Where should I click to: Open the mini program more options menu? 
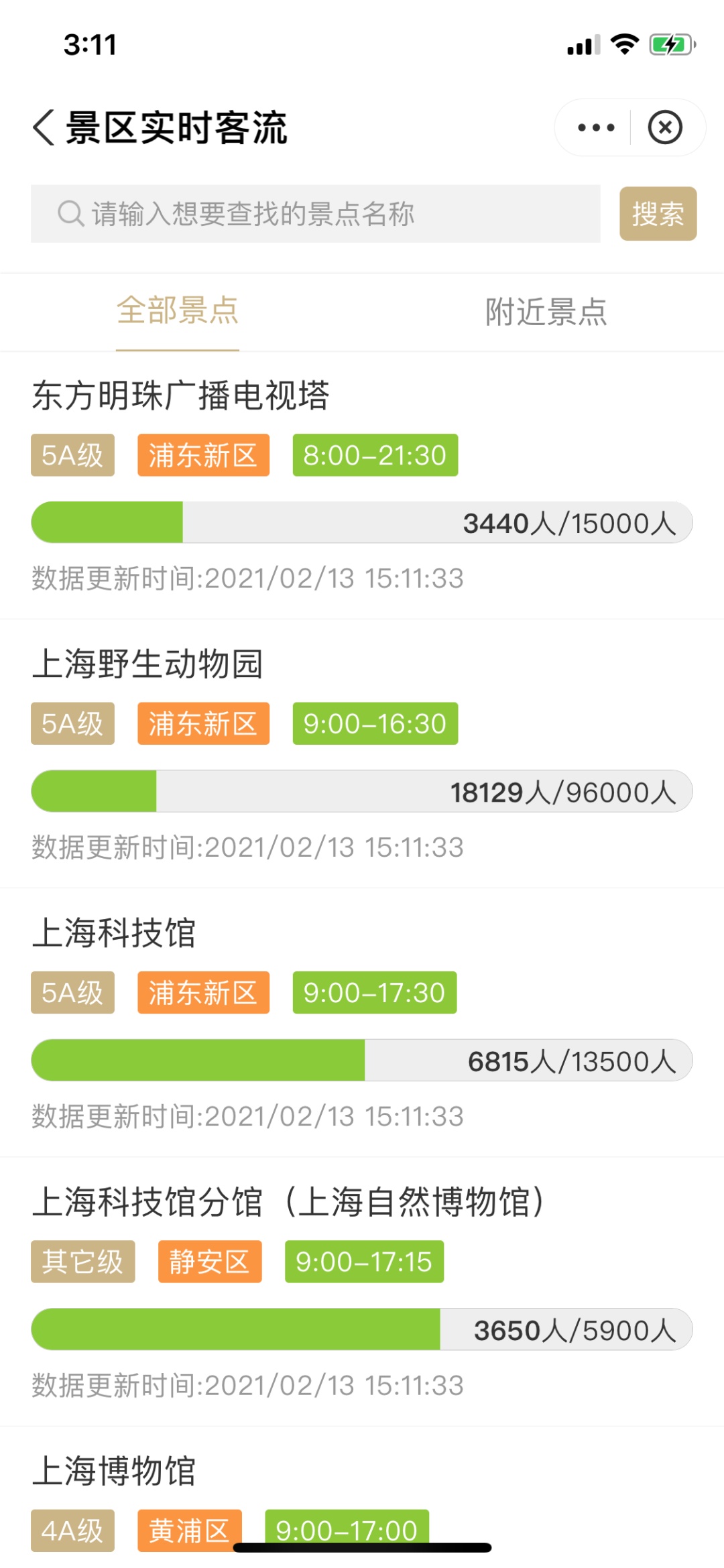(x=595, y=127)
